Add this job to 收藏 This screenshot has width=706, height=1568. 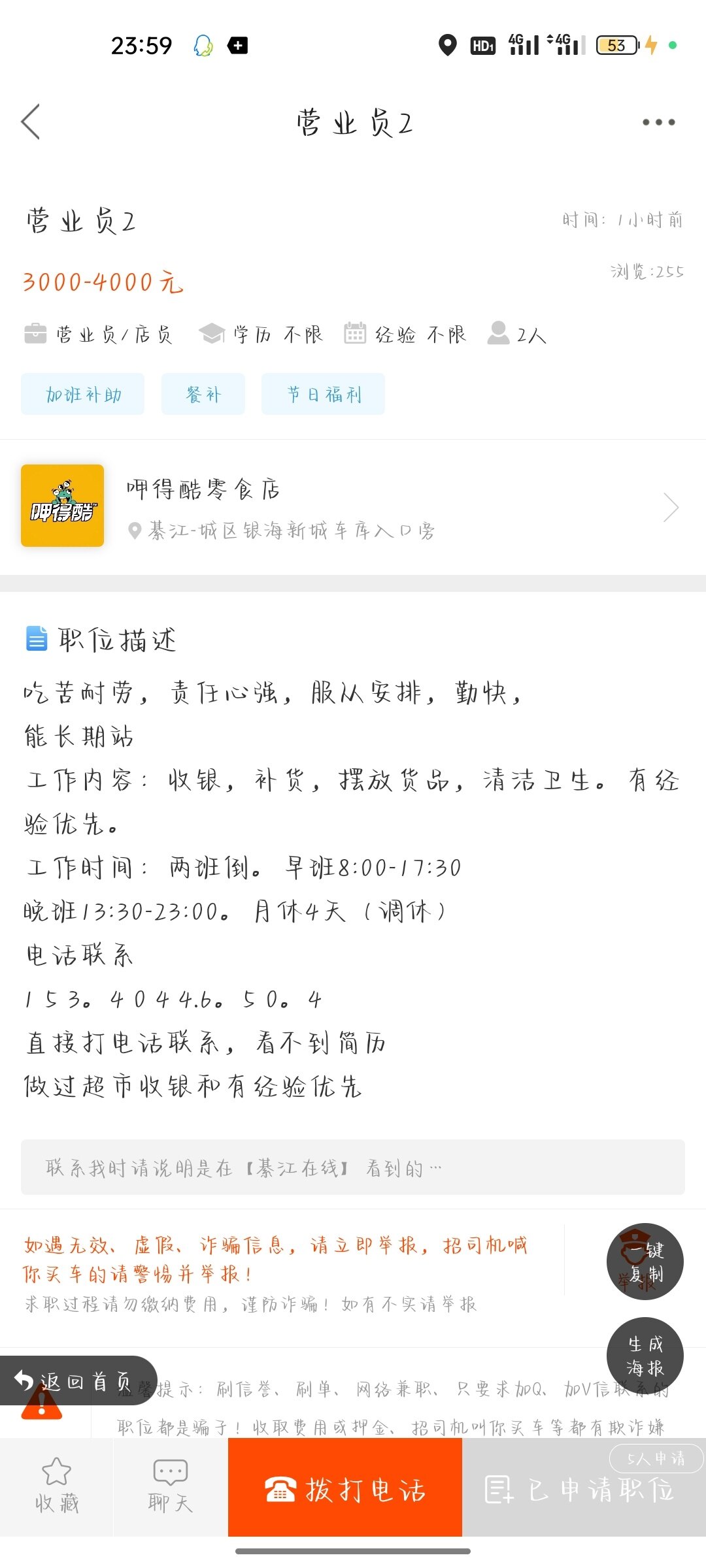click(x=57, y=1487)
